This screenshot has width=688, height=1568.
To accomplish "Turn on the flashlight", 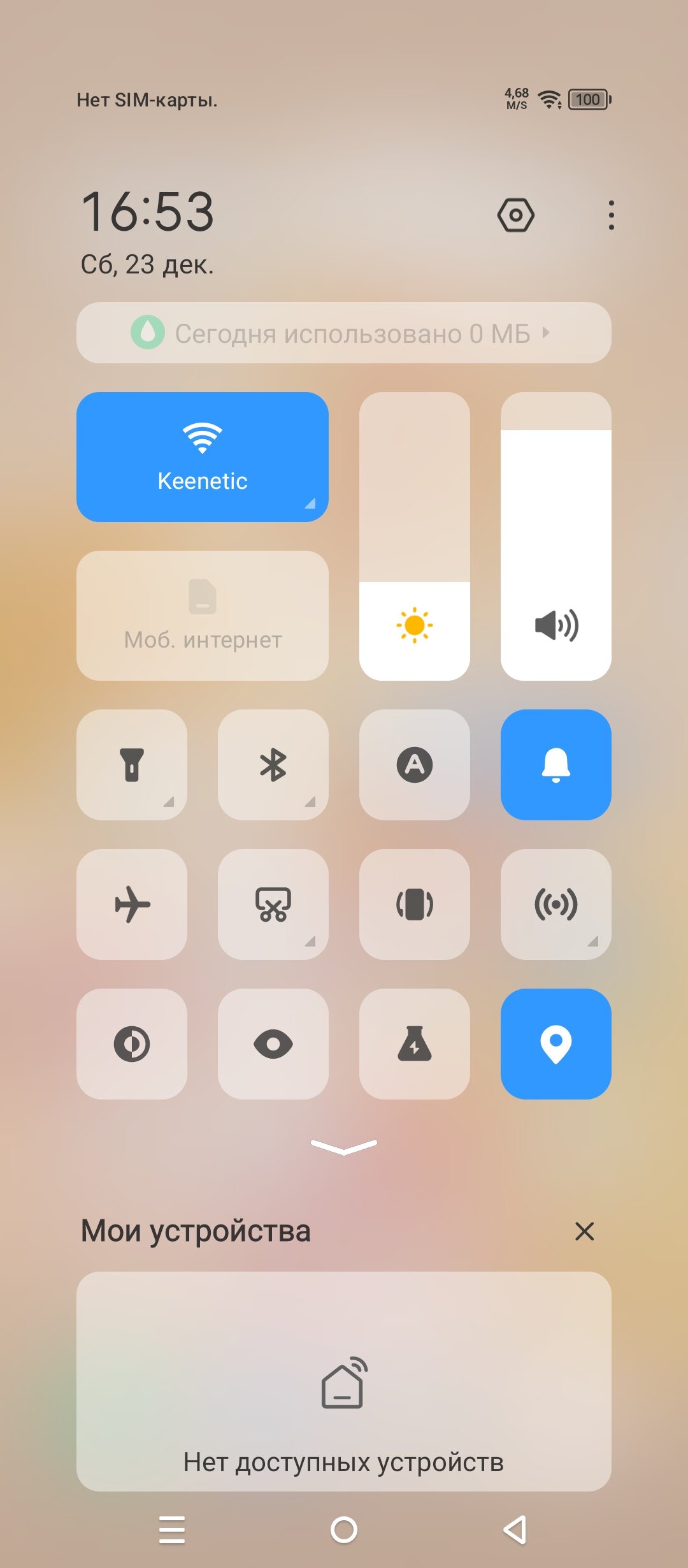I will pos(132,765).
